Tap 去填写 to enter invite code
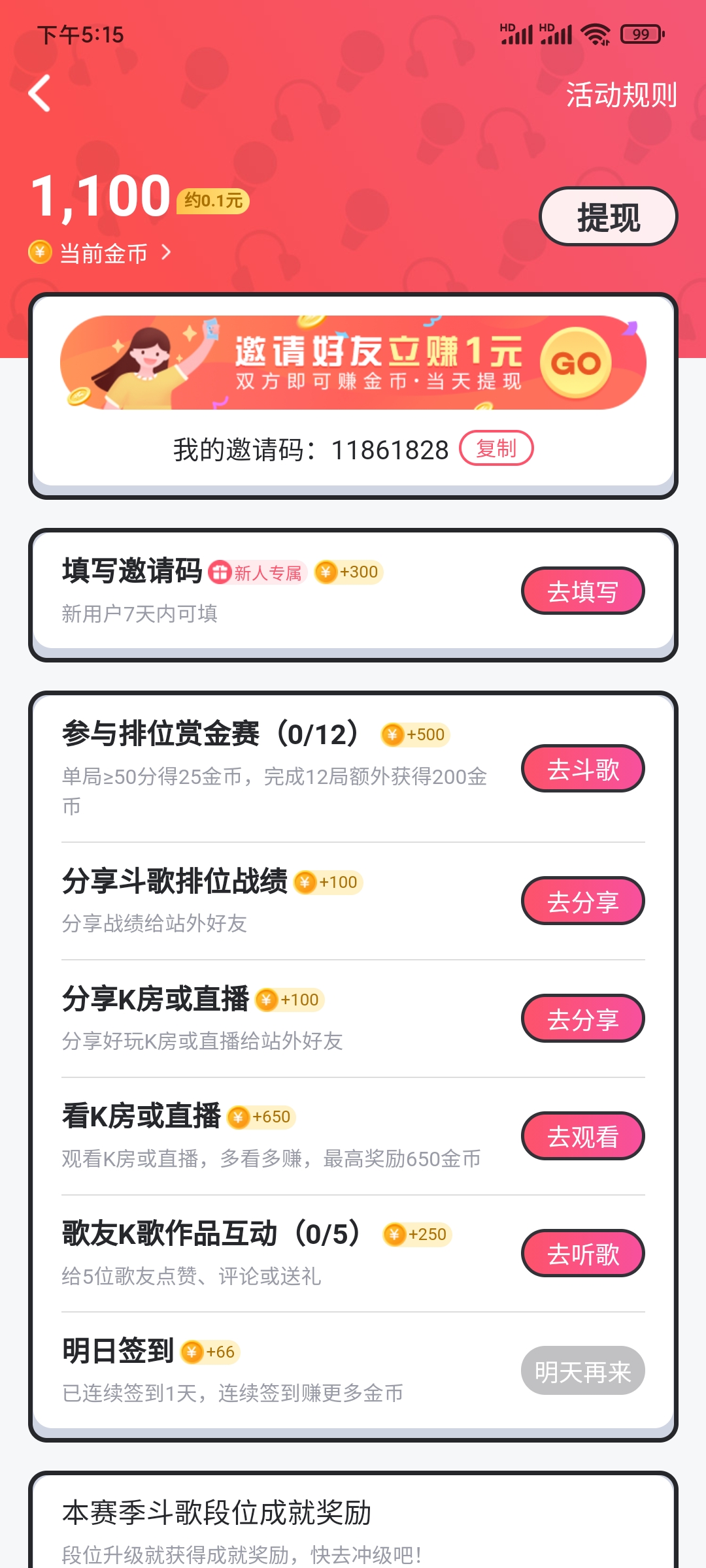Screen dimensions: 706x1568 click(583, 590)
